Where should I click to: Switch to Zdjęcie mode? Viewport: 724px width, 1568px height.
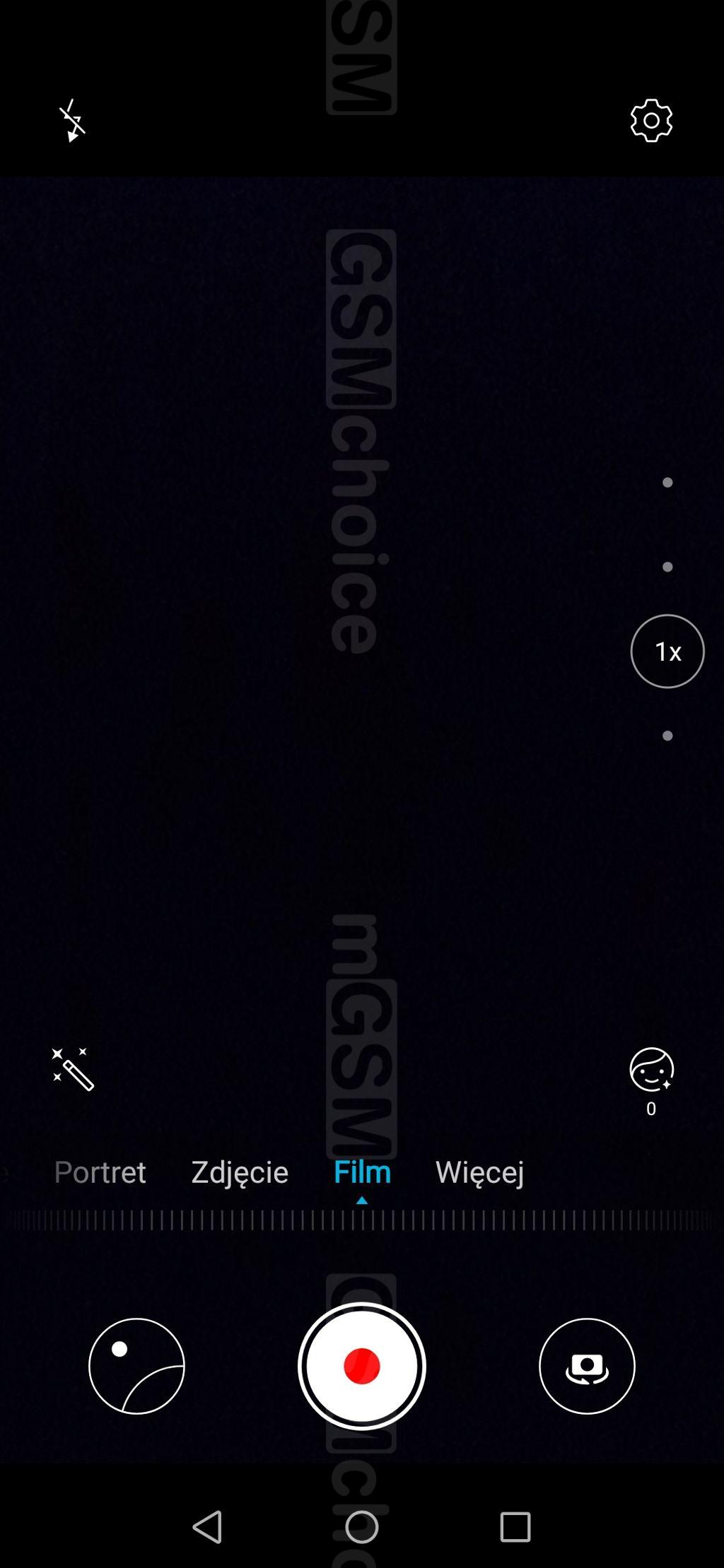point(240,1172)
